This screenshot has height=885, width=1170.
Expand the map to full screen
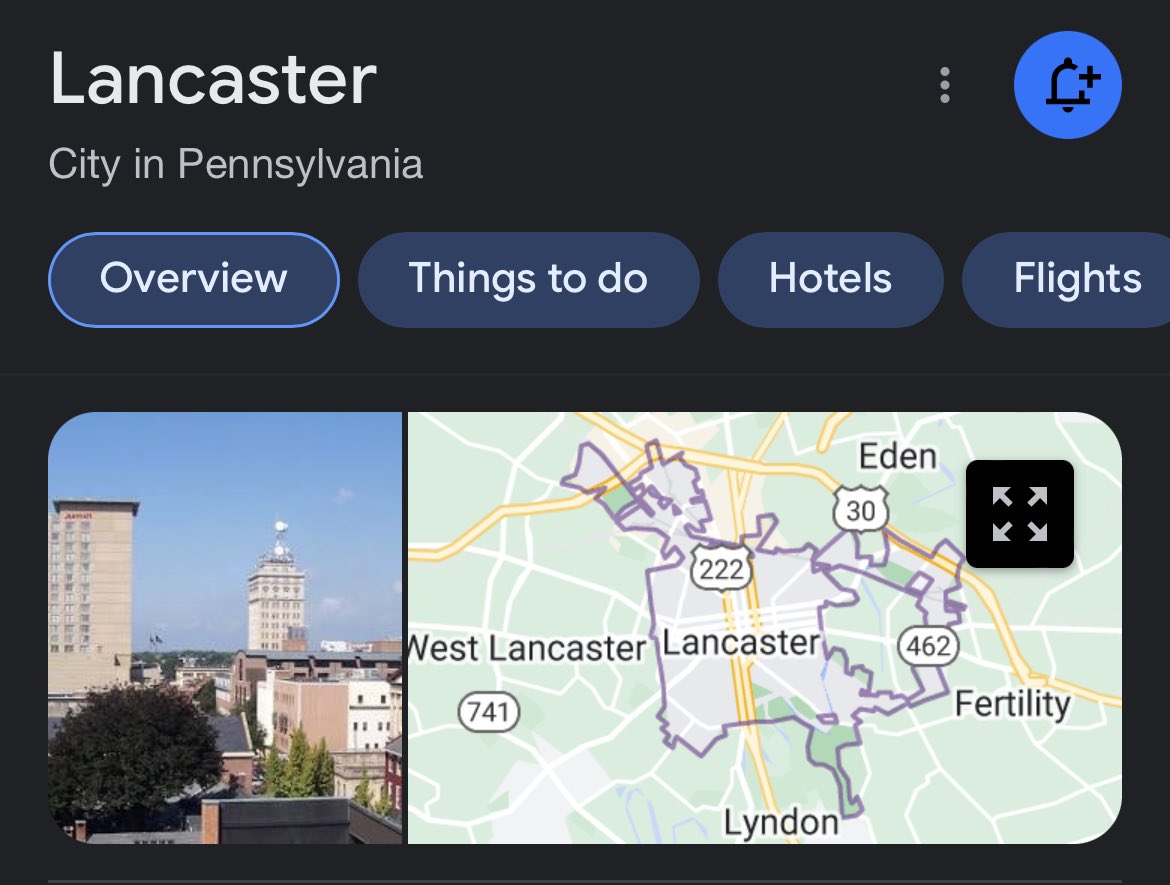point(1019,514)
